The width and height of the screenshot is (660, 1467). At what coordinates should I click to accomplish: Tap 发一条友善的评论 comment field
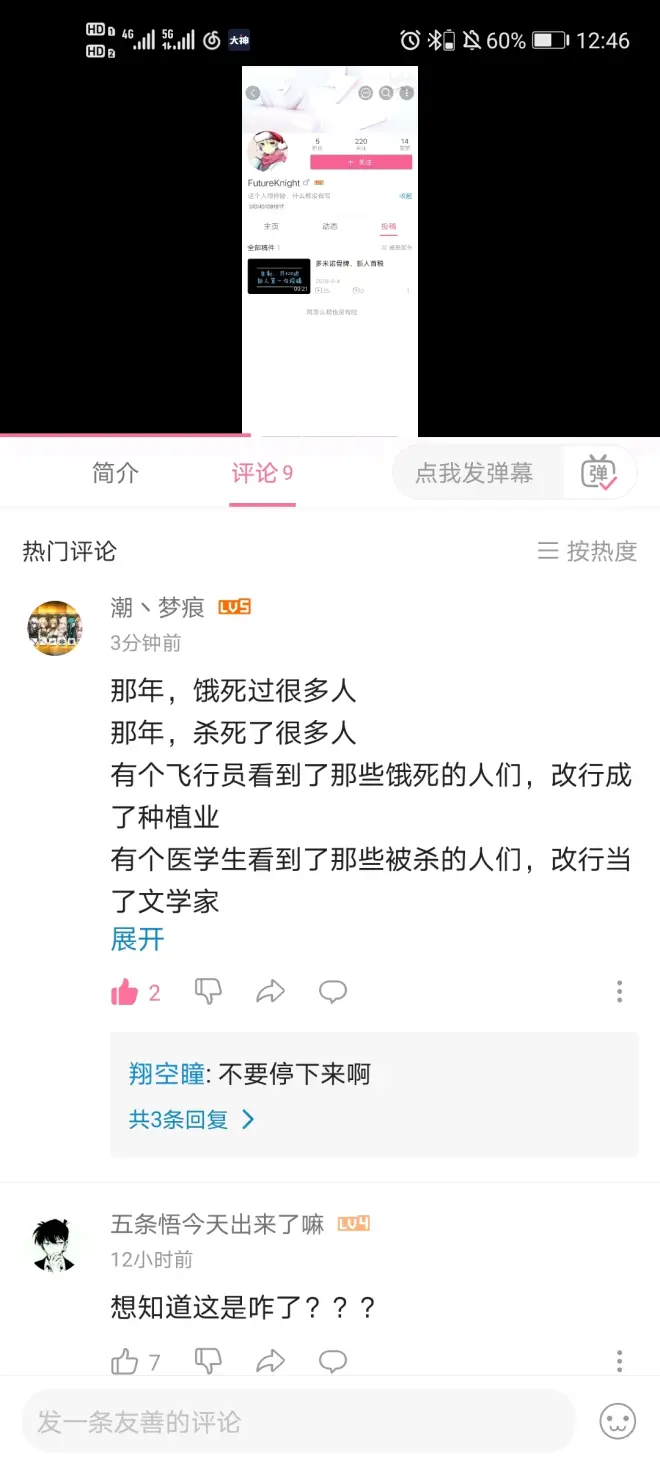tap(298, 1421)
